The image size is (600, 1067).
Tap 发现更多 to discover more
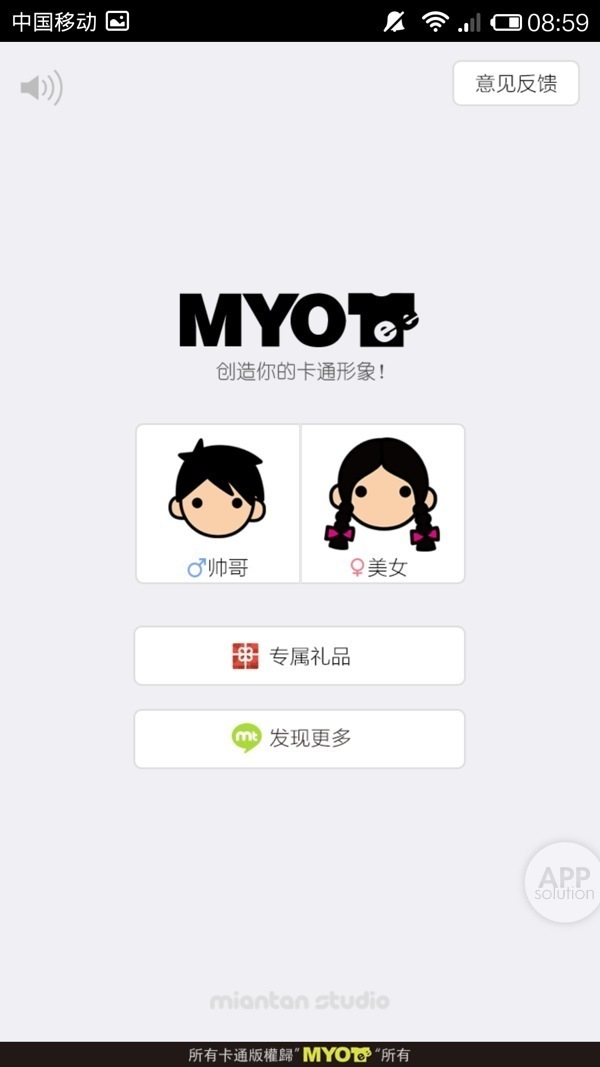pyautogui.click(x=300, y=739)
